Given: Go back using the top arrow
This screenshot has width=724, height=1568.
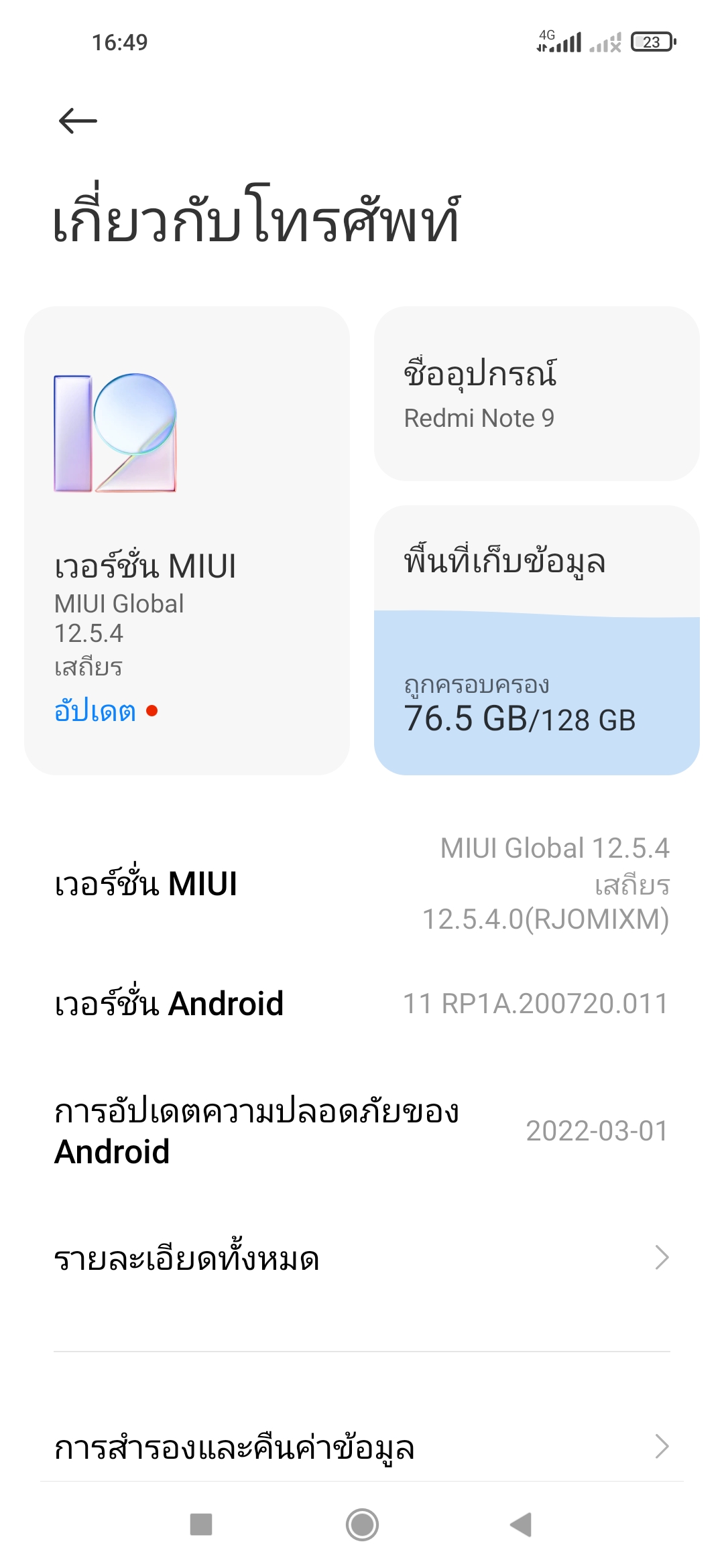Looking at the screenshot, I should pos(78,121).
